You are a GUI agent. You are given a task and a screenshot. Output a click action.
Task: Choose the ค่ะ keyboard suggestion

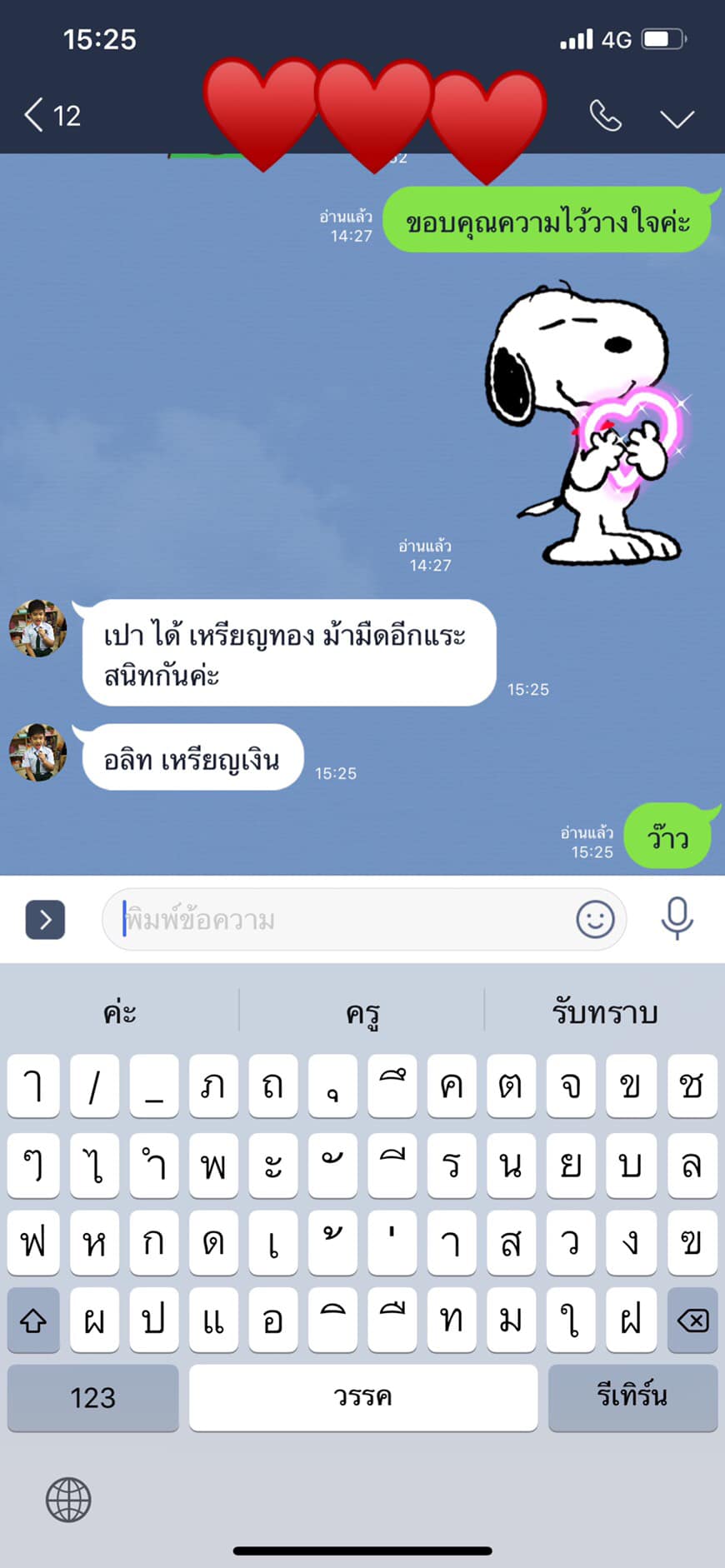[120, 1011]
